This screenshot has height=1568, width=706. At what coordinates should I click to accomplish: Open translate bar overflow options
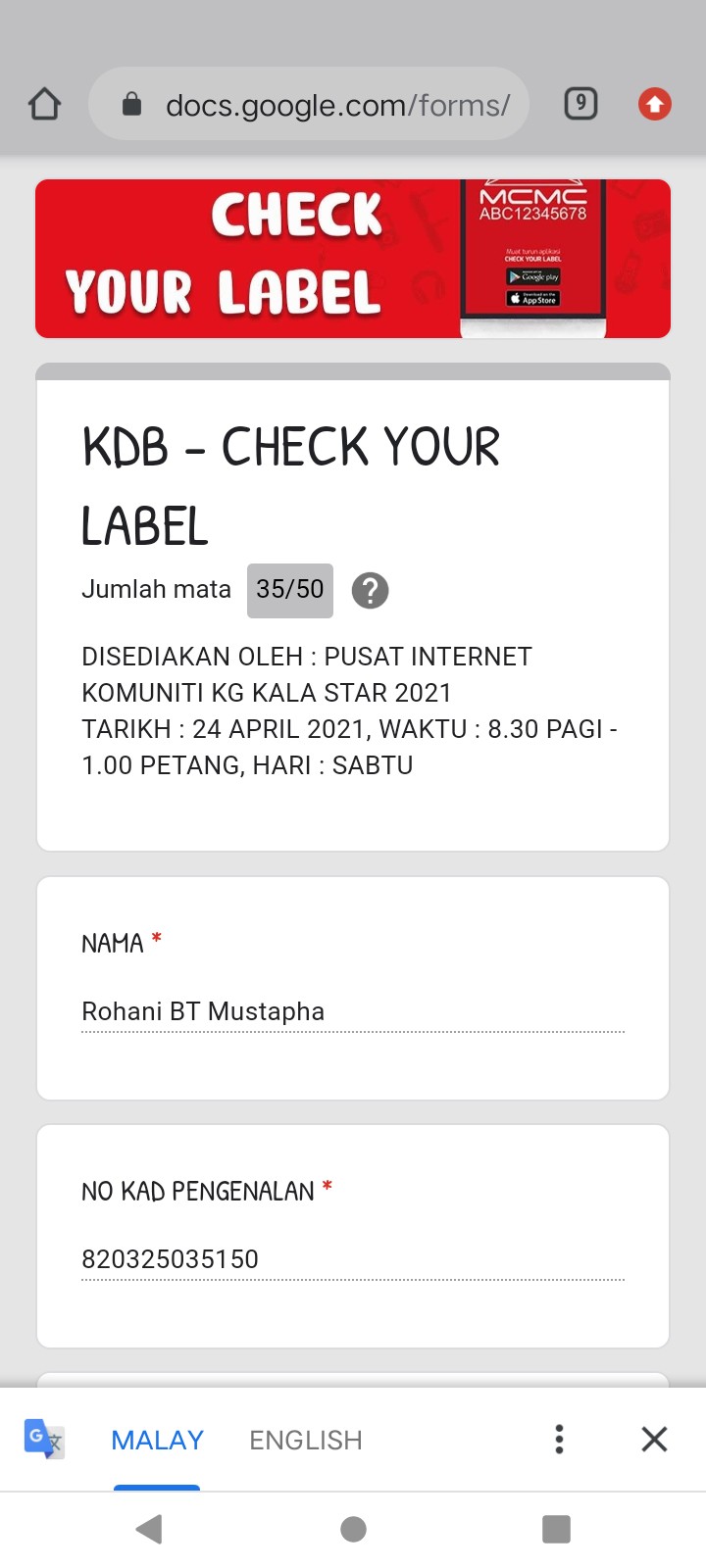[x=559, y=1439]
